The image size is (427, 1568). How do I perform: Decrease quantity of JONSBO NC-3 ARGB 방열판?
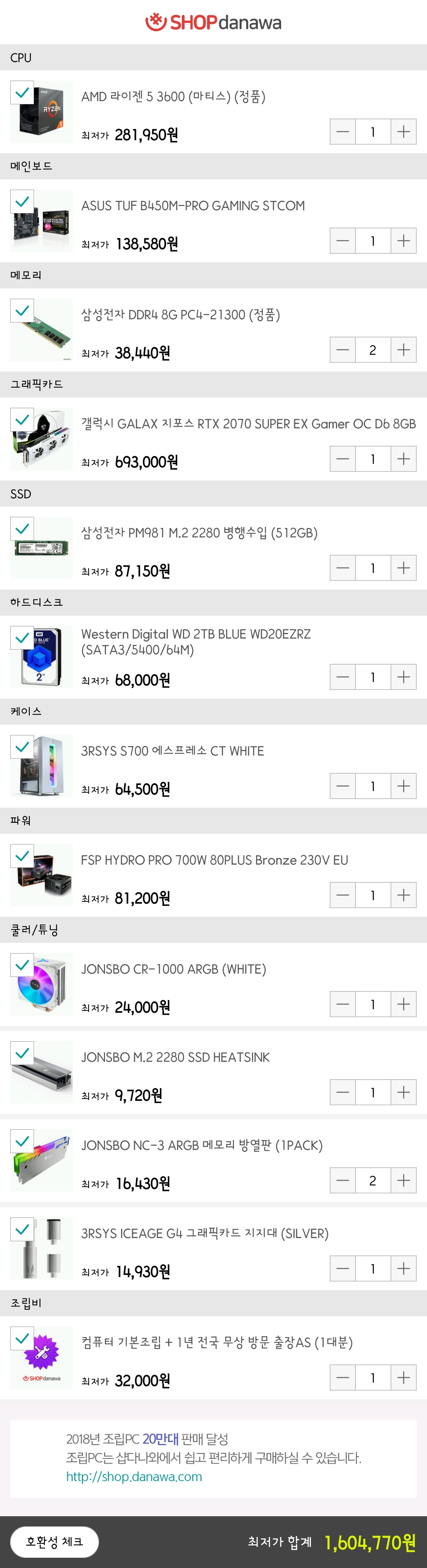coord(343,1180)
